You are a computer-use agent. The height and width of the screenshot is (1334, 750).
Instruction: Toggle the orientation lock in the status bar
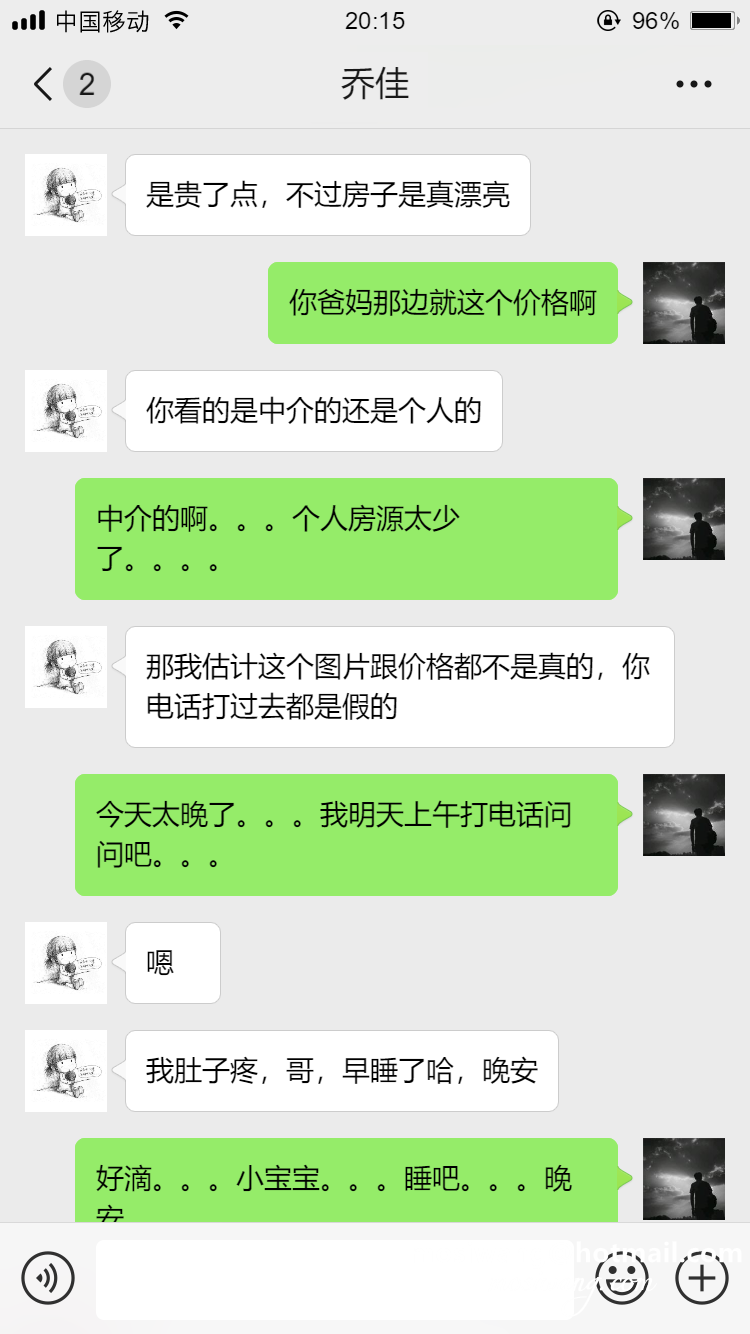[608, 18]
